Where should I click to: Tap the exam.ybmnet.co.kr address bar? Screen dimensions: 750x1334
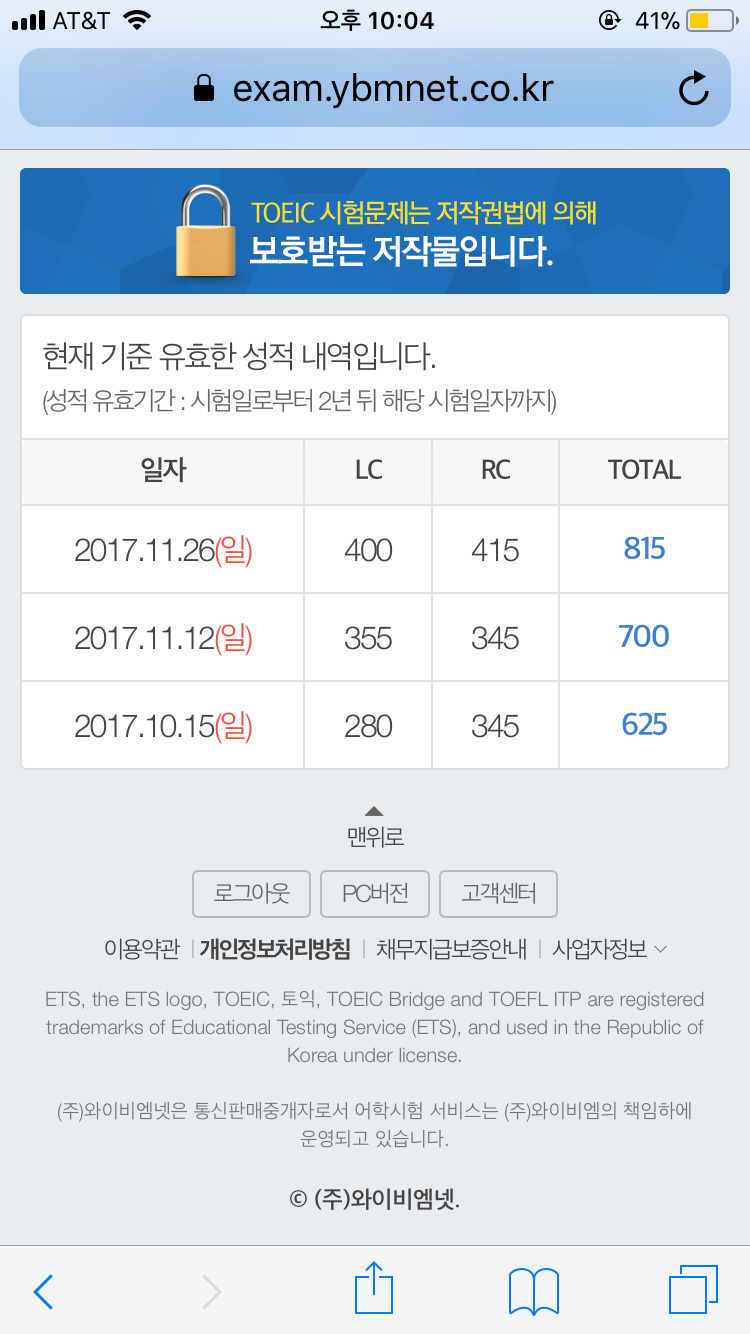(x=375, y=88)
